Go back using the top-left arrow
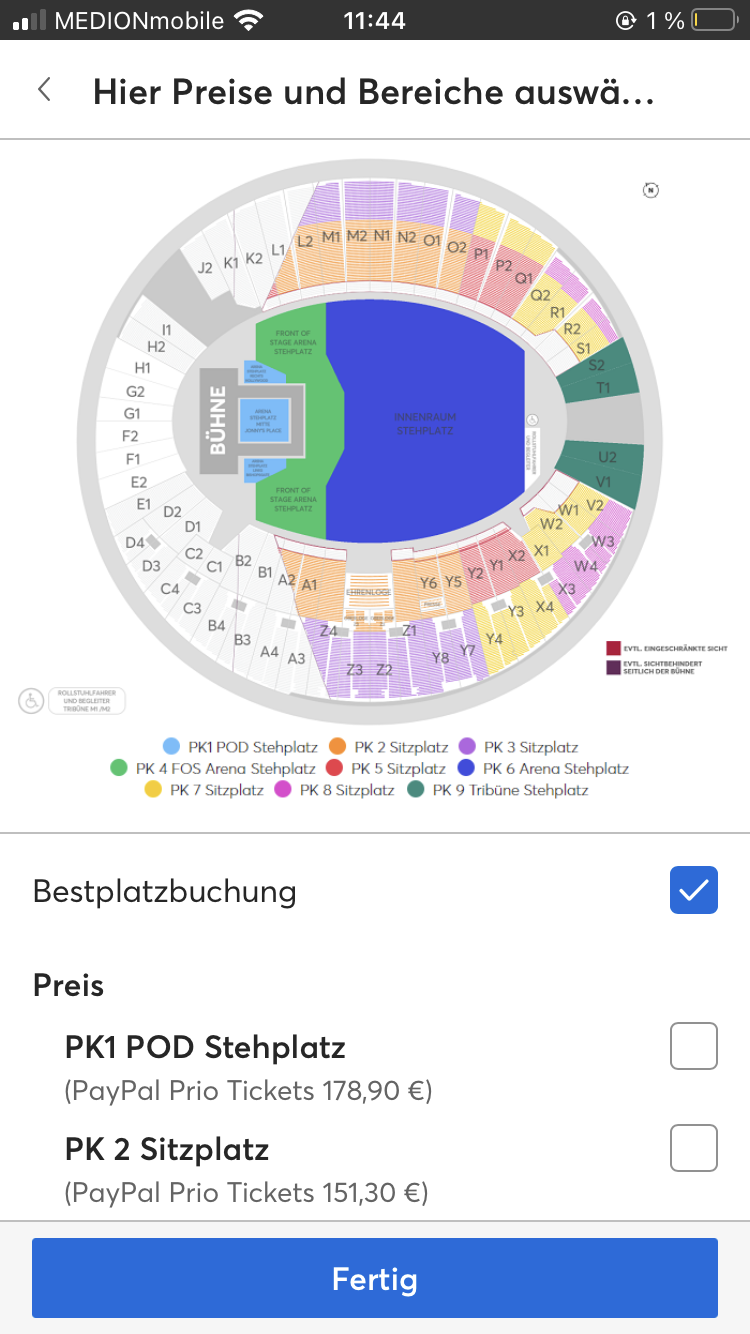The height and width of the screenshot is (1334, 750). (x=44, y=90)
